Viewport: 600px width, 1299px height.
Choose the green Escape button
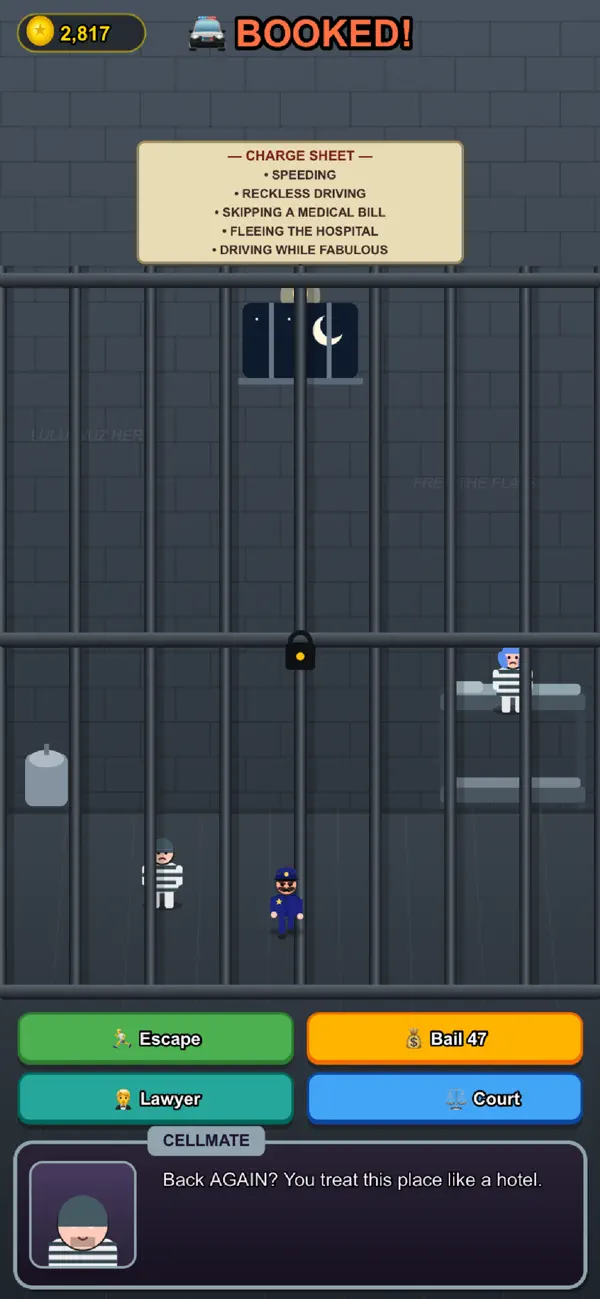pyautogui.click(x=156, y=1038)
